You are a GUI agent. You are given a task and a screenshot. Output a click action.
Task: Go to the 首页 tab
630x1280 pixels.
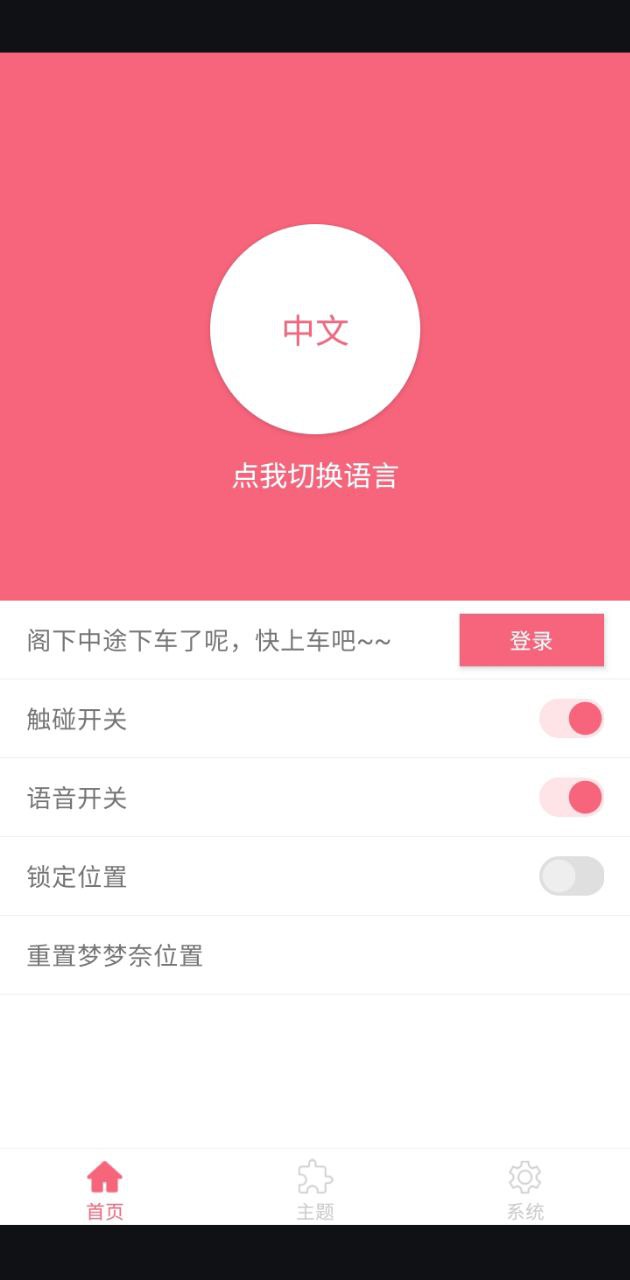(105, 1189)
